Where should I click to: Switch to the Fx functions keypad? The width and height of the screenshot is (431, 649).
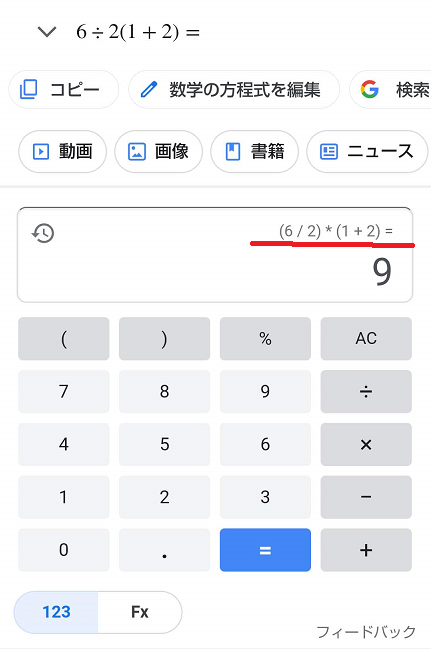point(140,612)
